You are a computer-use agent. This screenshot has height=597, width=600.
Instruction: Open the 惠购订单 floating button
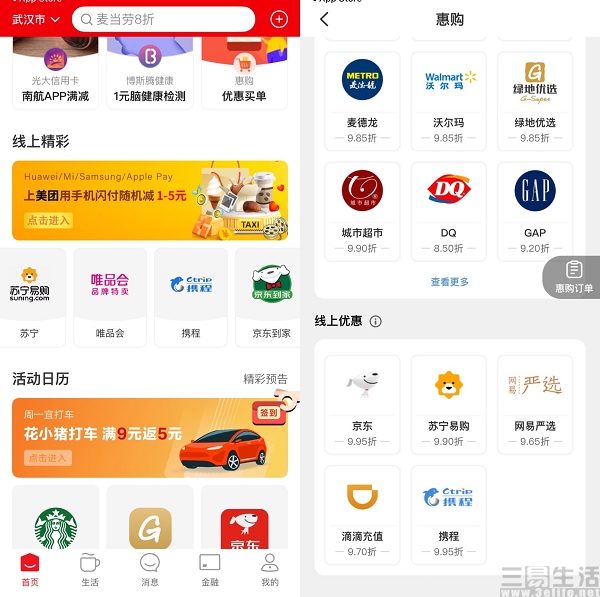tap(573, 277)
